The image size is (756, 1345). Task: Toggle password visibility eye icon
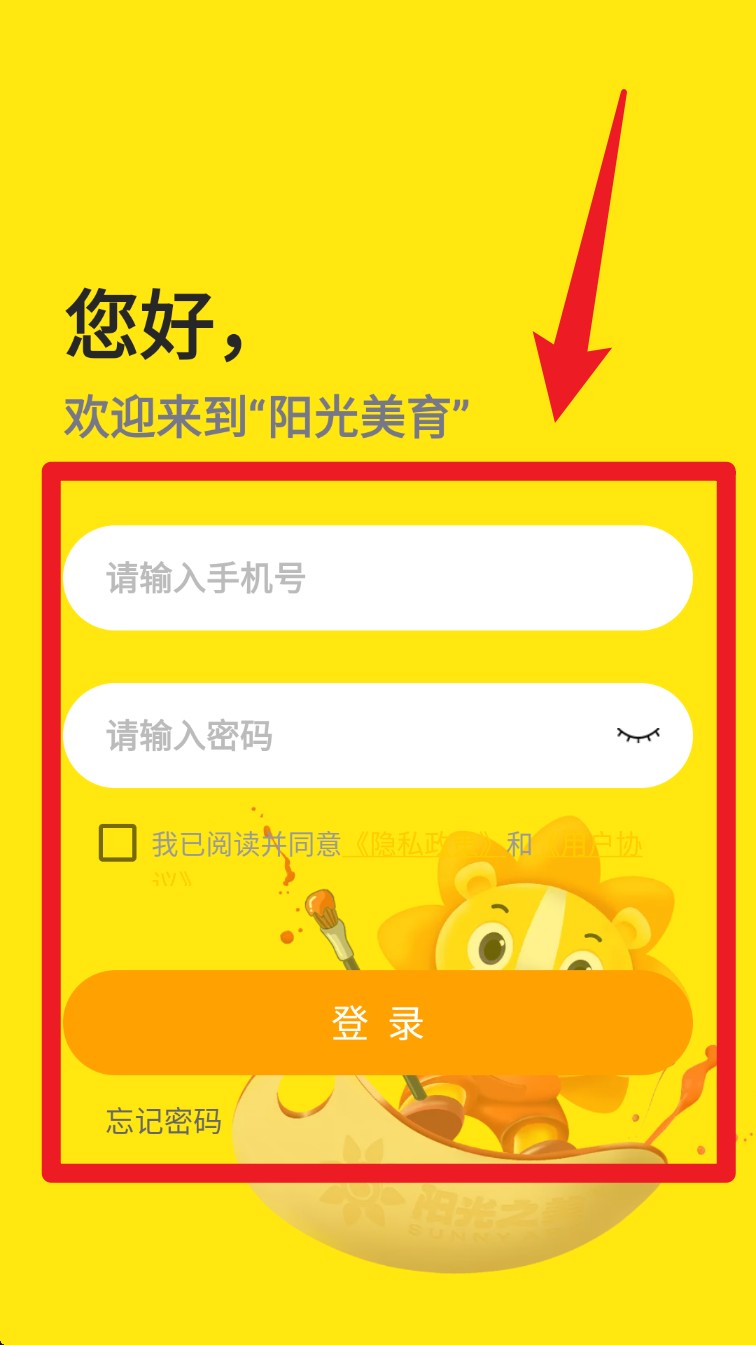click(638, 736)
